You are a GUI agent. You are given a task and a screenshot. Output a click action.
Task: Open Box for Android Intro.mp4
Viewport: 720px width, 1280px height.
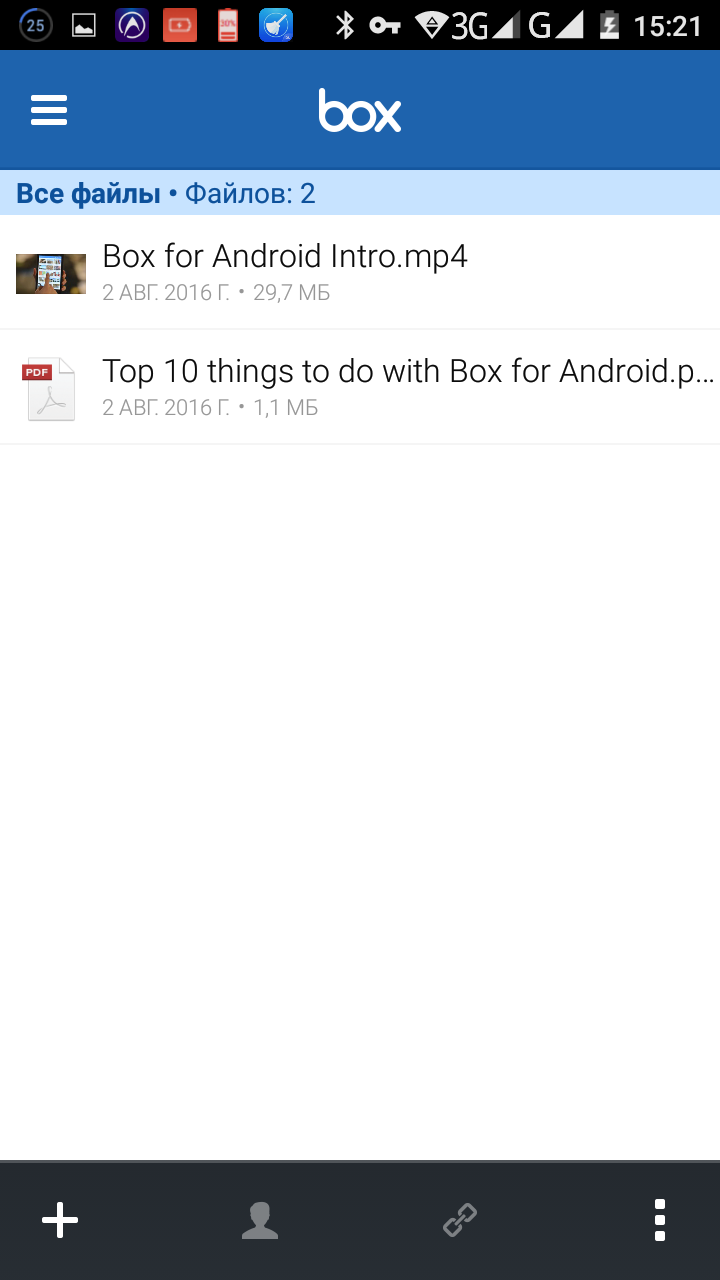click(285, 257)
